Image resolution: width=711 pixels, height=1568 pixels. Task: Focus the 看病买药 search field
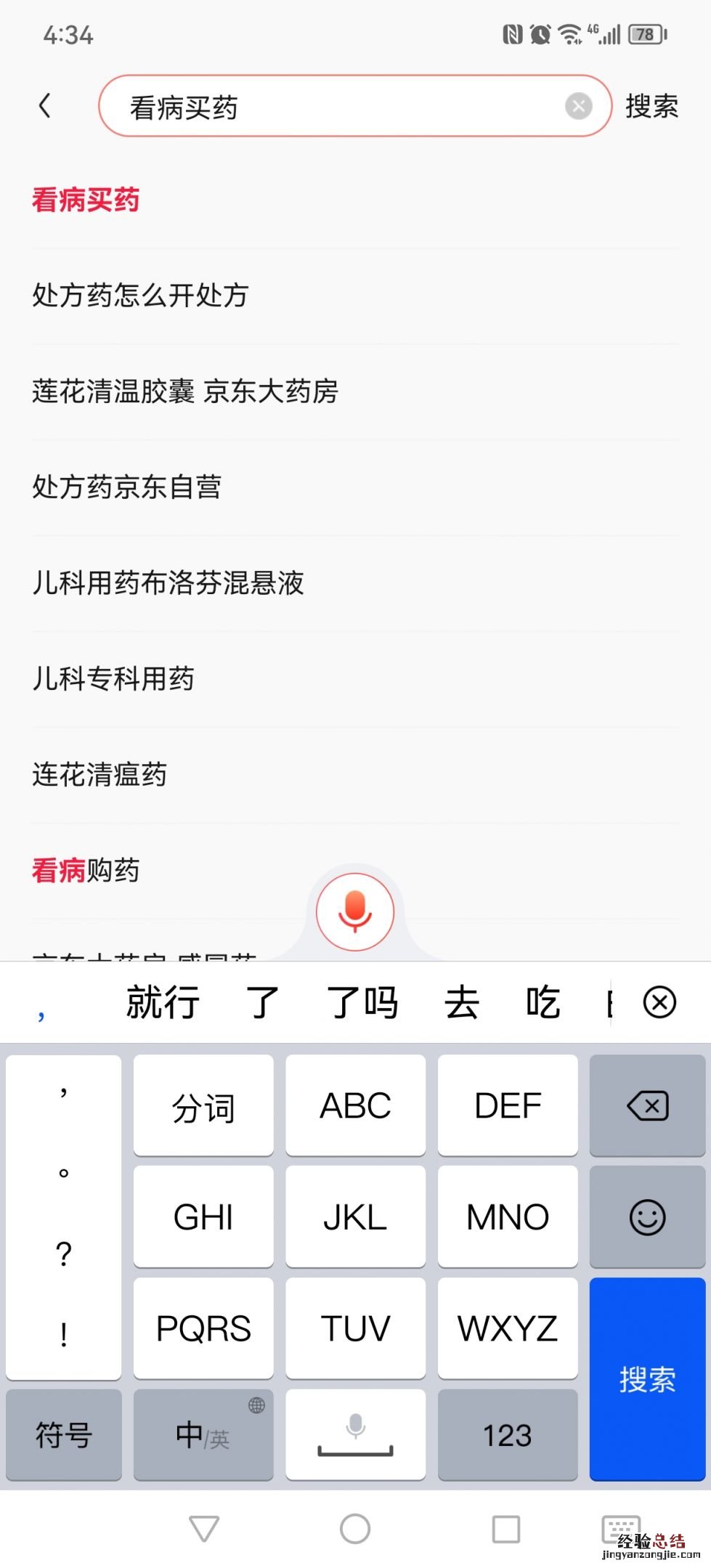coord(341,107)
